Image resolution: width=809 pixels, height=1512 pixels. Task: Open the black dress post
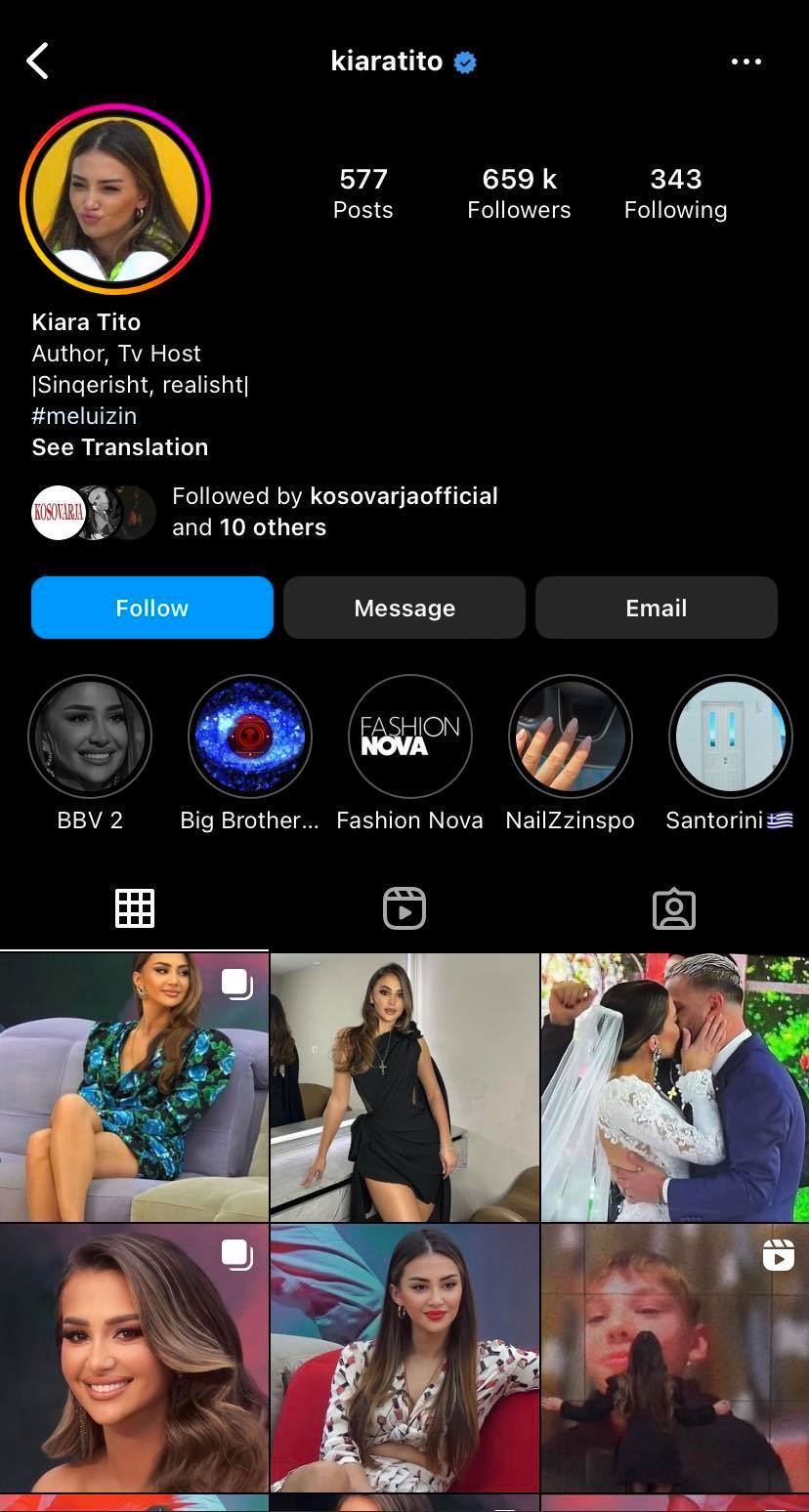404,1087
